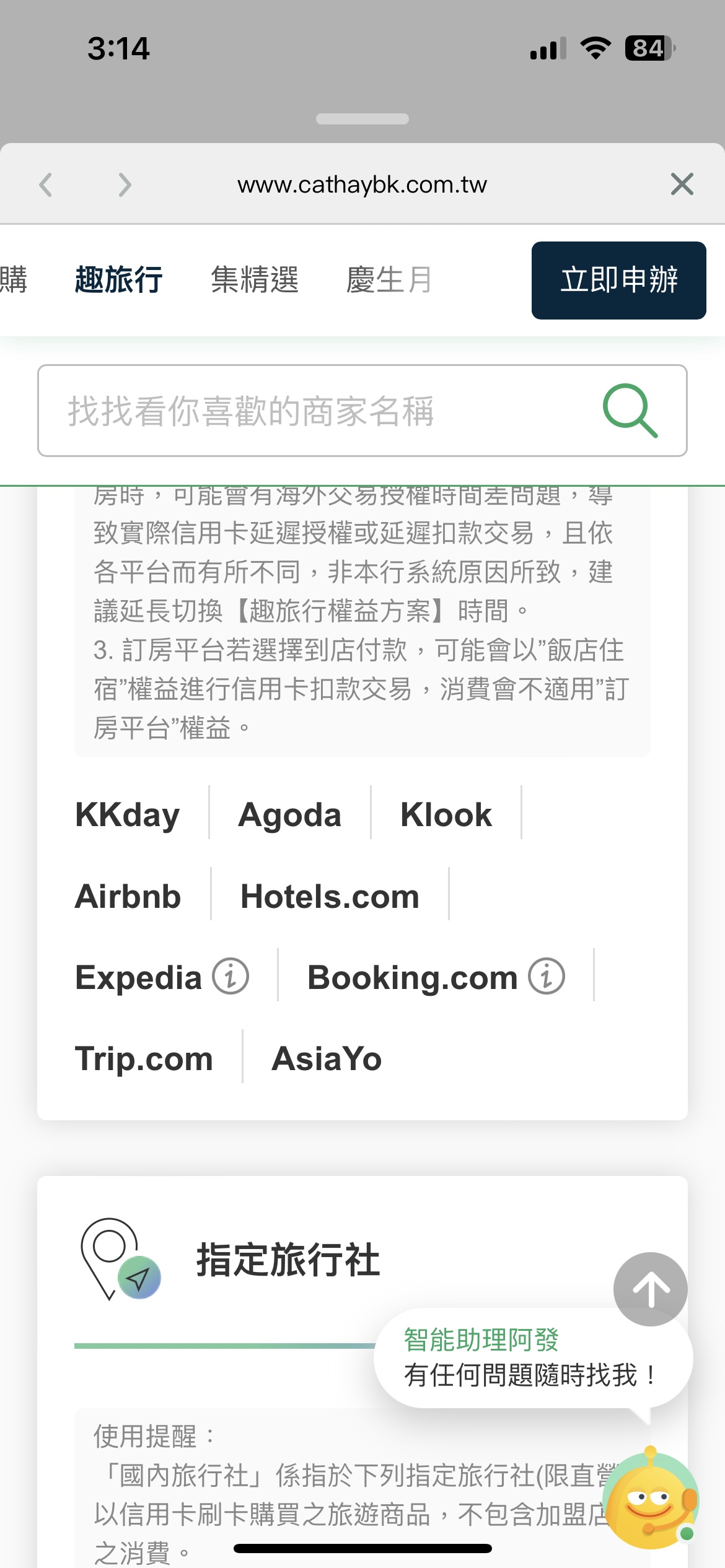The height and width of the screenshot is (1568, 725).
Task: Show Booking.com info tooltip
Action: 547,977
